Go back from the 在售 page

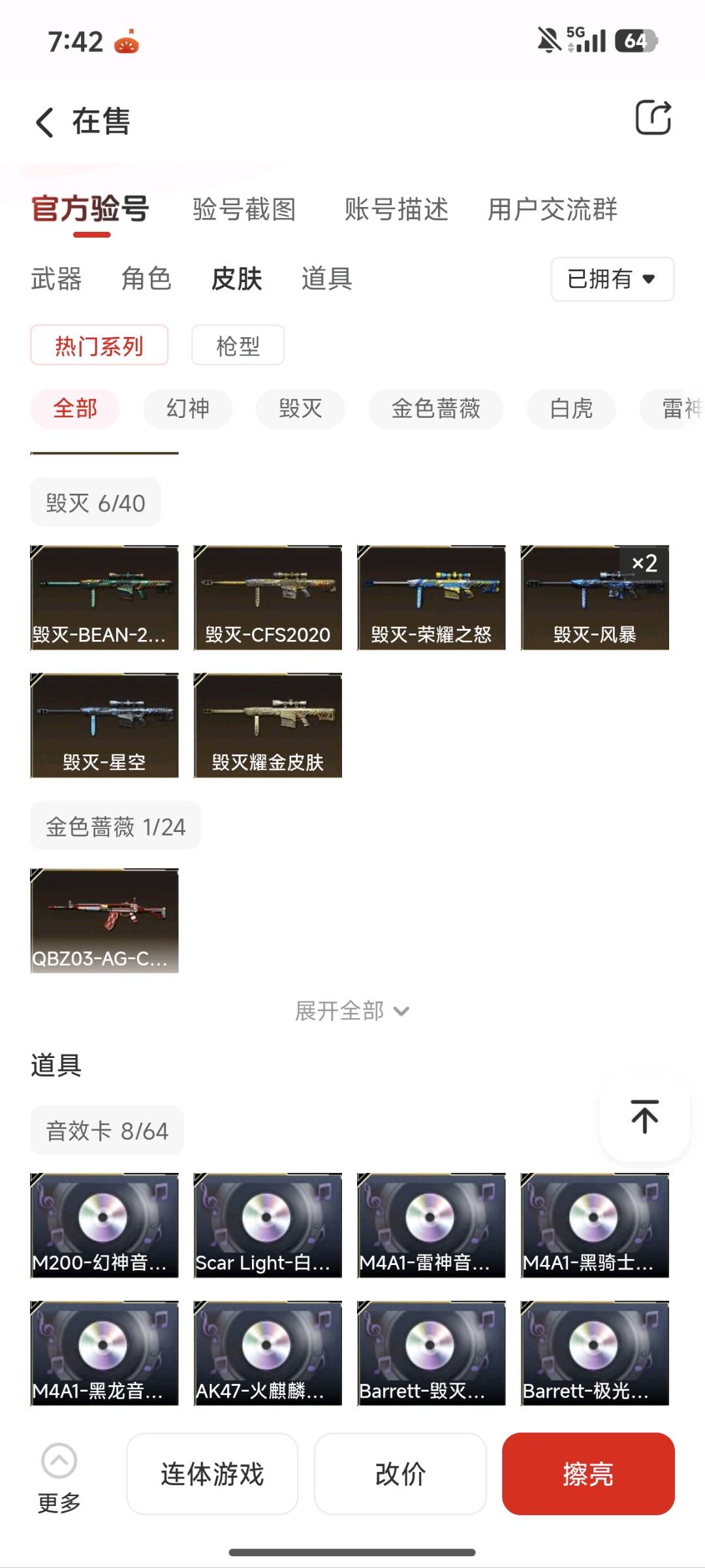point(44,122)
